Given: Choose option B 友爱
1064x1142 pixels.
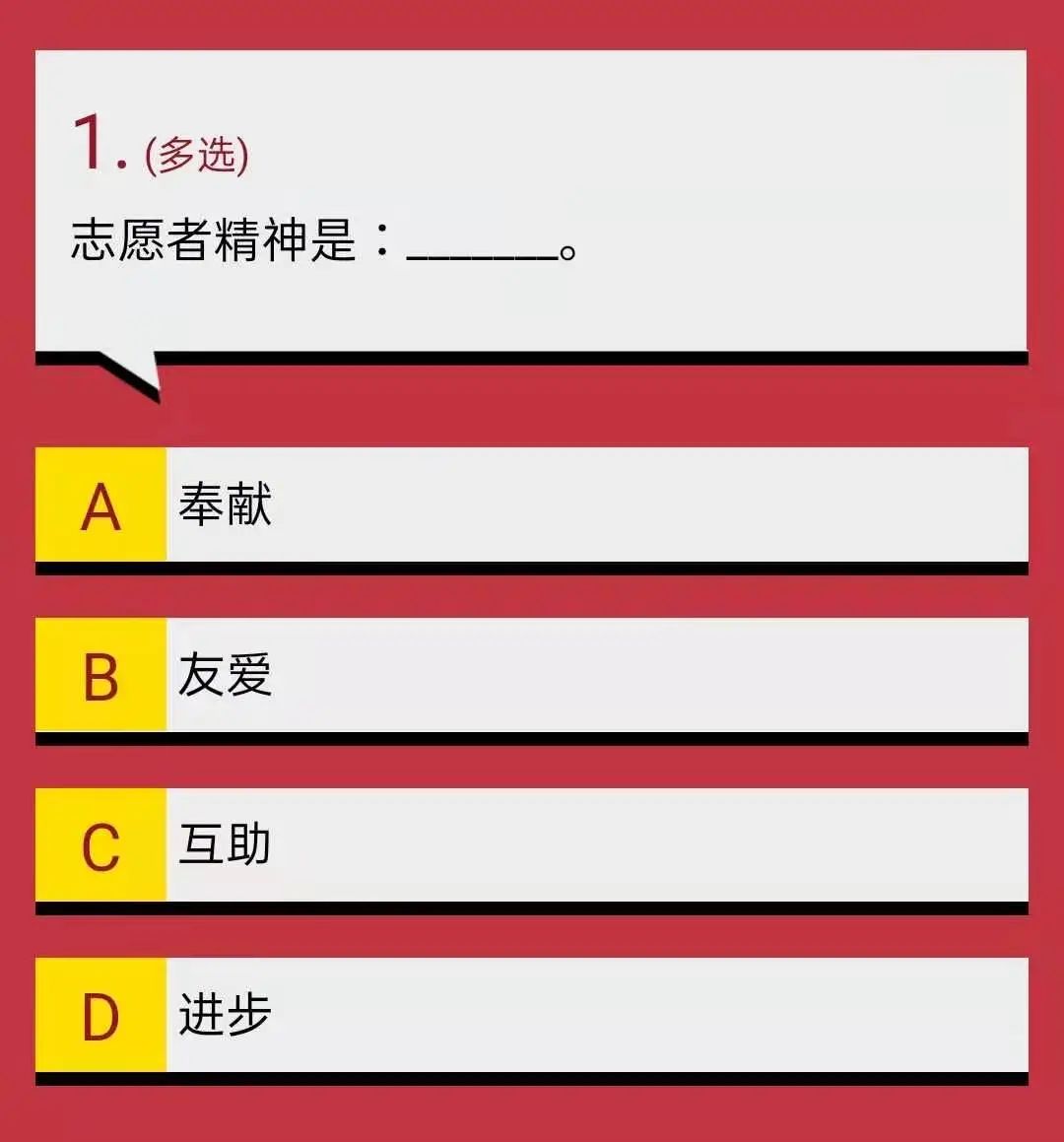Looking at the screenshot, I should point(532,675).
